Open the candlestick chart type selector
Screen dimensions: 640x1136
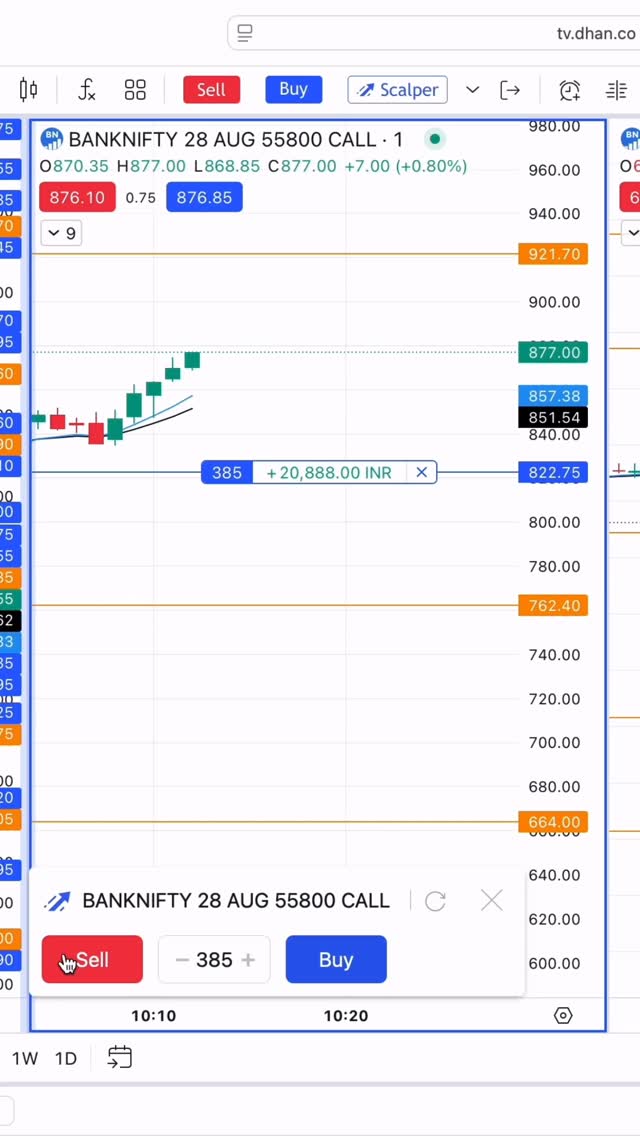coord(29,90)
